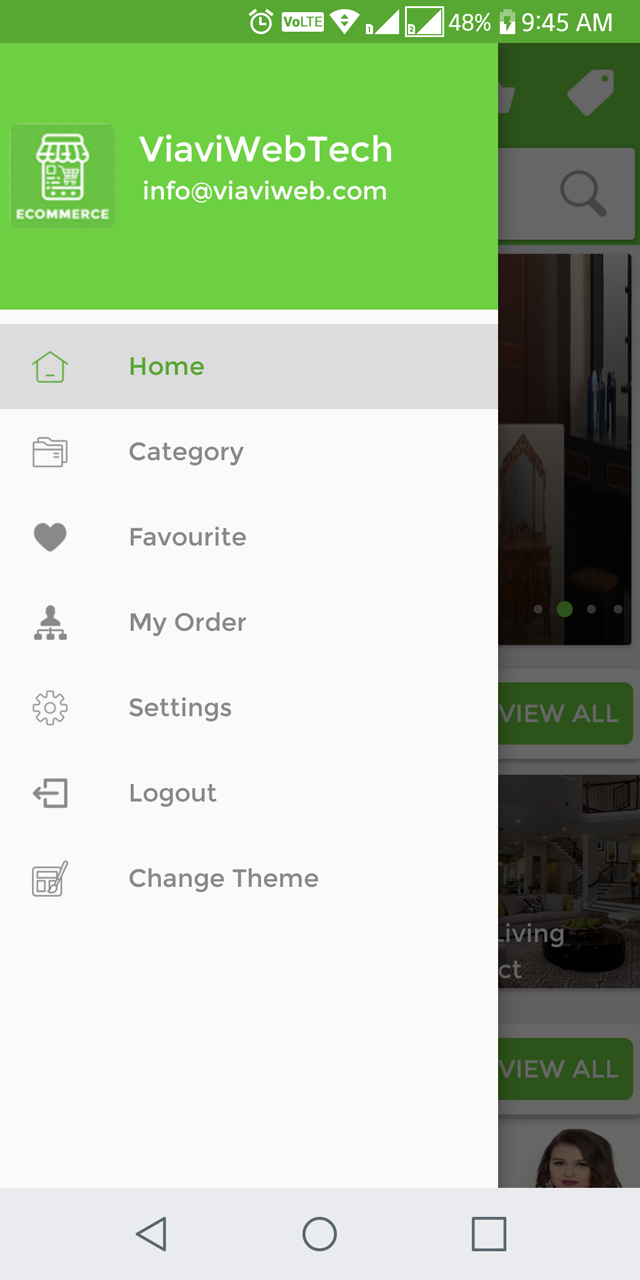
Task: Tap Logout to sign out
Action: pyautogui.click(x=172, y=793)
